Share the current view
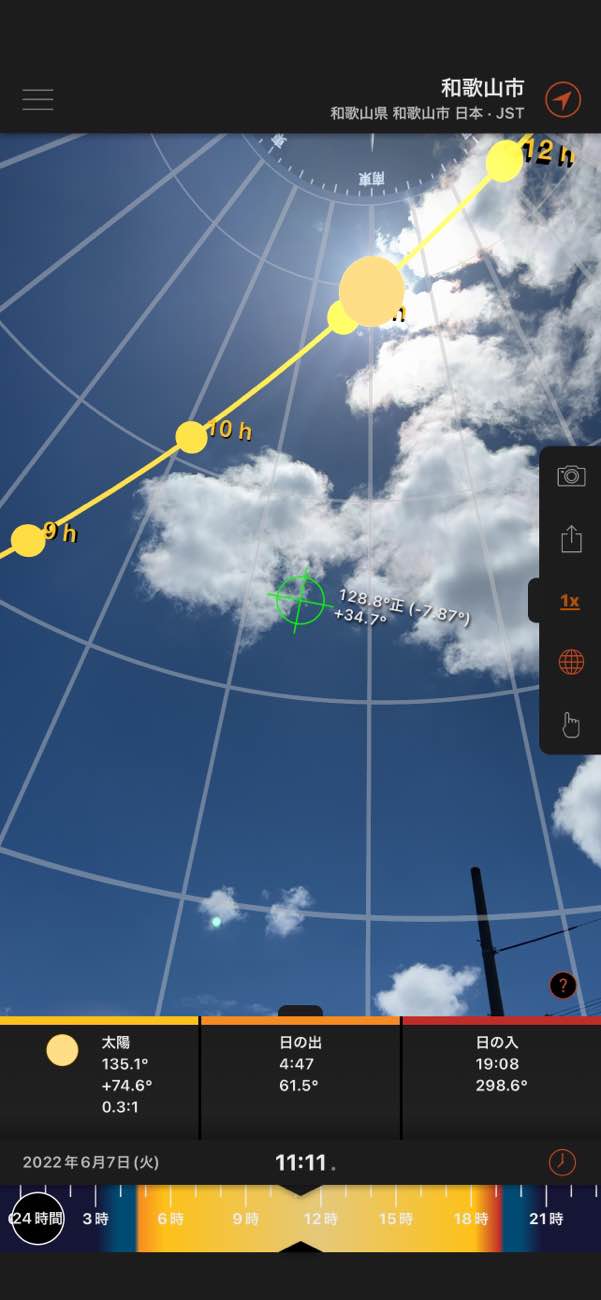 pyautogui.click(x=571, y=539)
